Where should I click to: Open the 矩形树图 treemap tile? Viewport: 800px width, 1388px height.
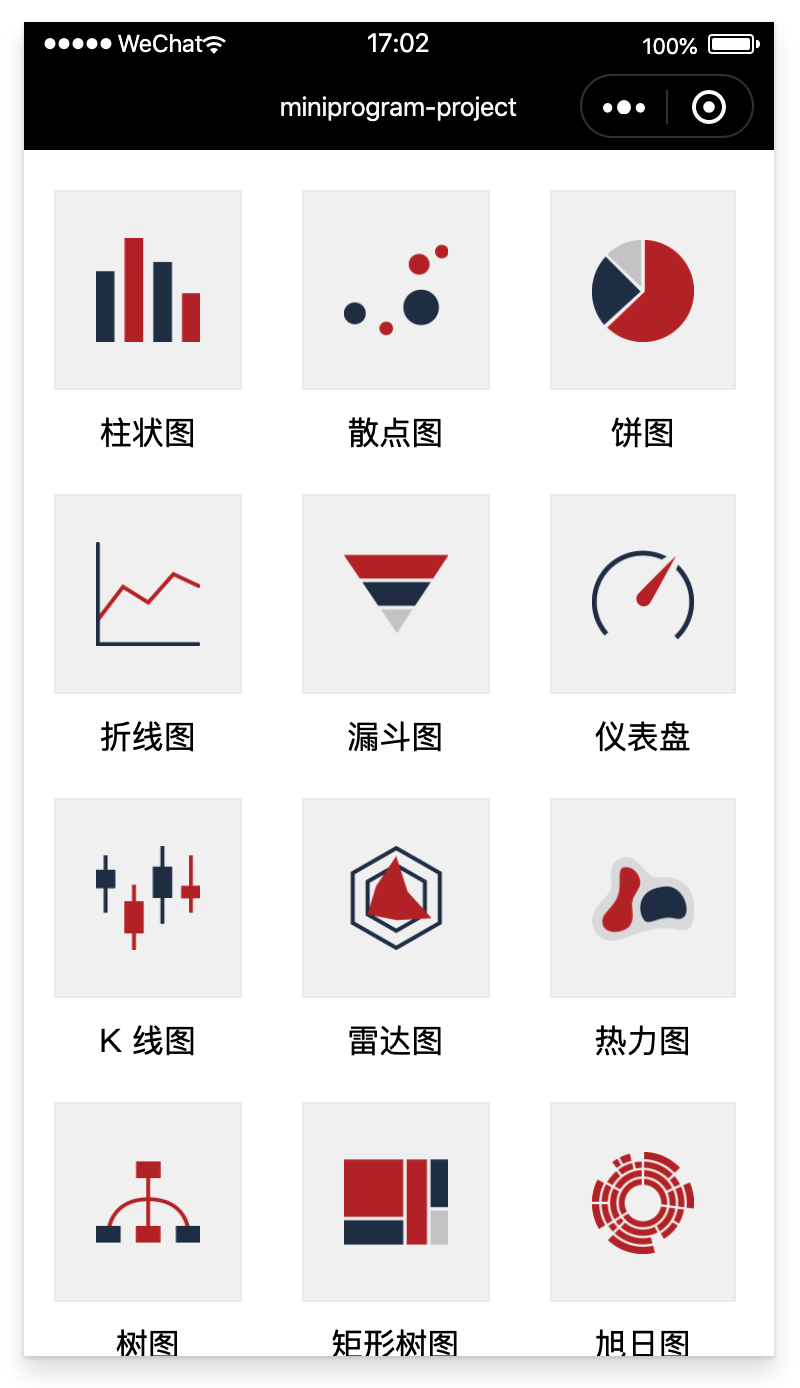(396, 1202)
